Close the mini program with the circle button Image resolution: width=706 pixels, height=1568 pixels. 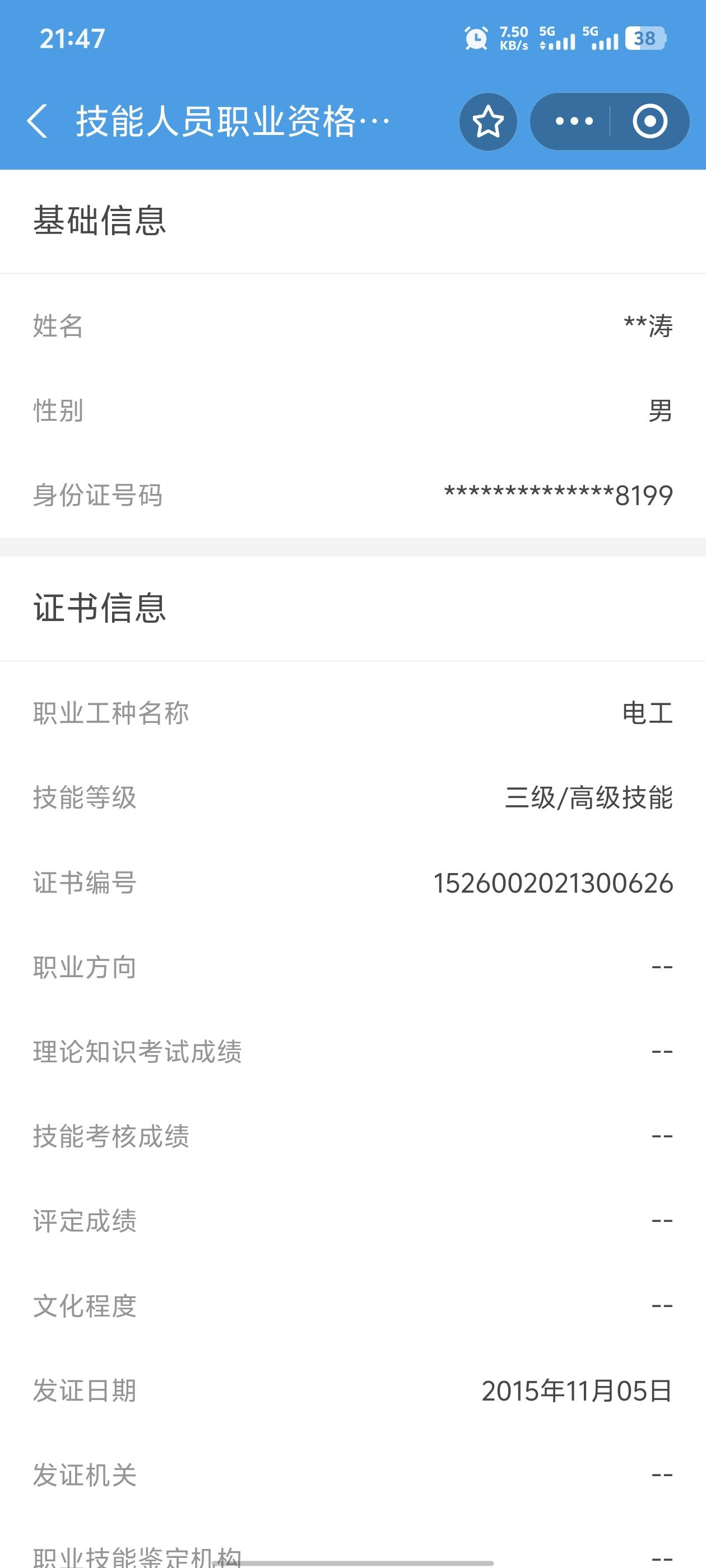coord(649,121)
